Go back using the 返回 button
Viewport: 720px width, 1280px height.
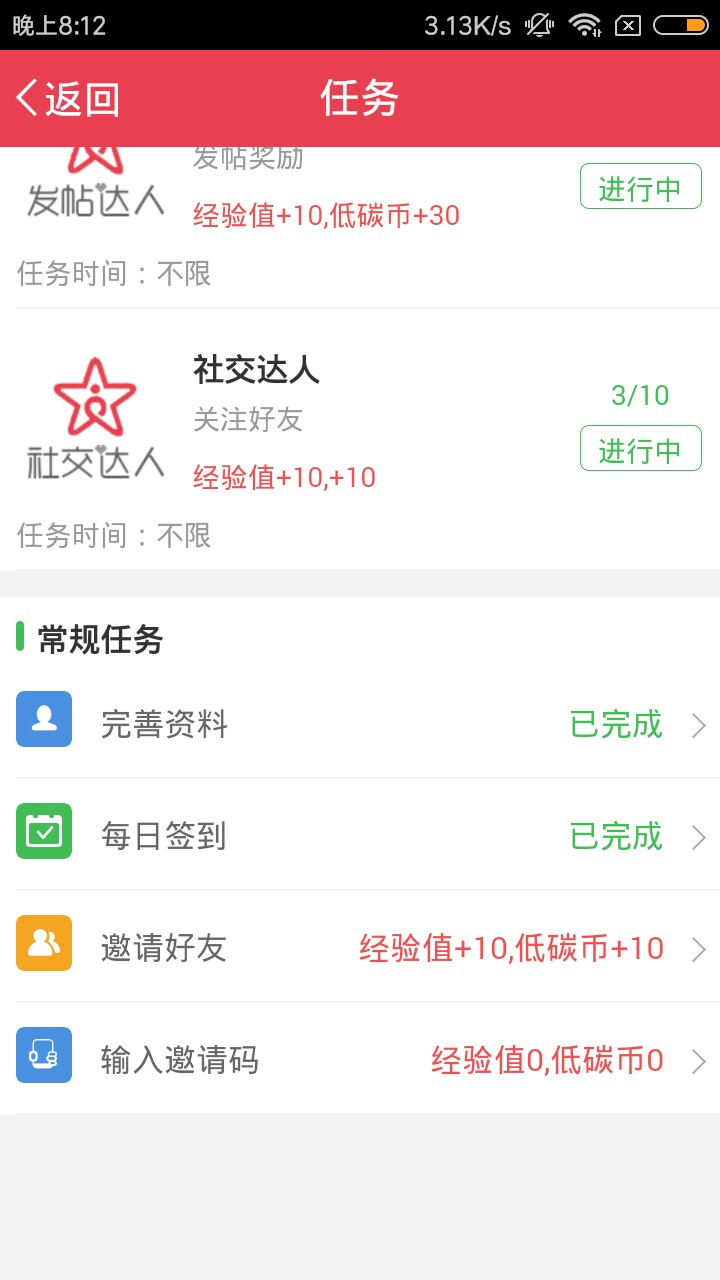tap(68, 98)
